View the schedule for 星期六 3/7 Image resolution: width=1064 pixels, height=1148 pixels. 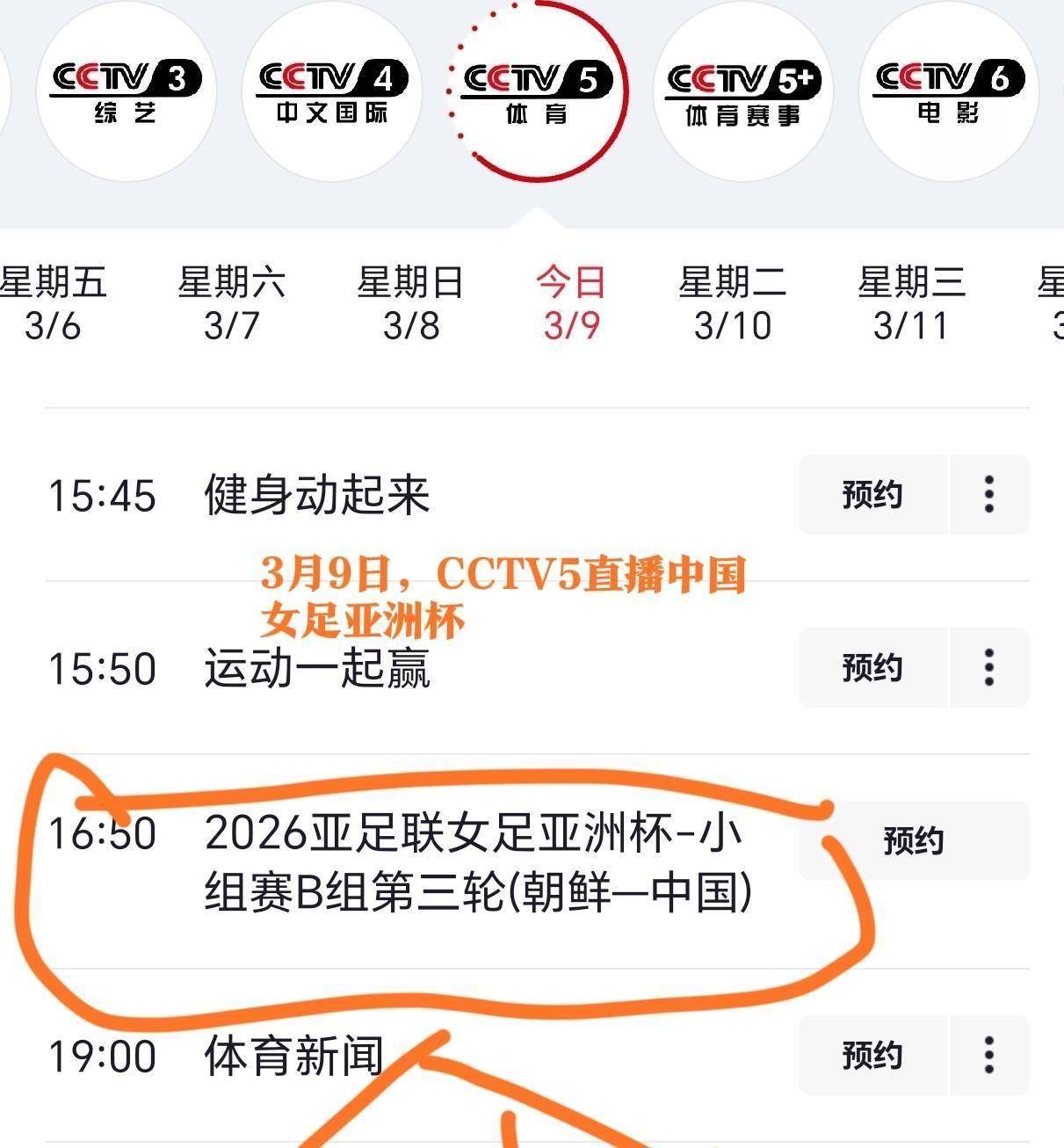[231, 304]
